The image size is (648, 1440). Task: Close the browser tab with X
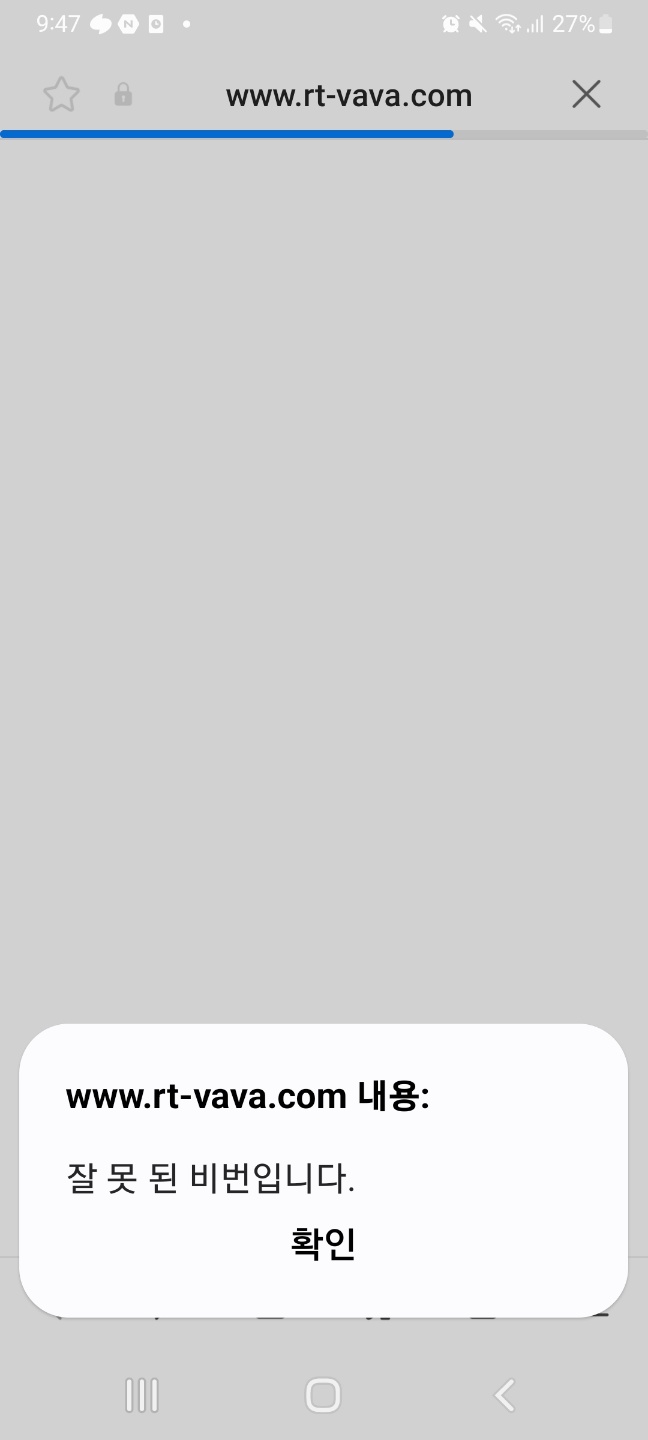click(x=586, y=95)
